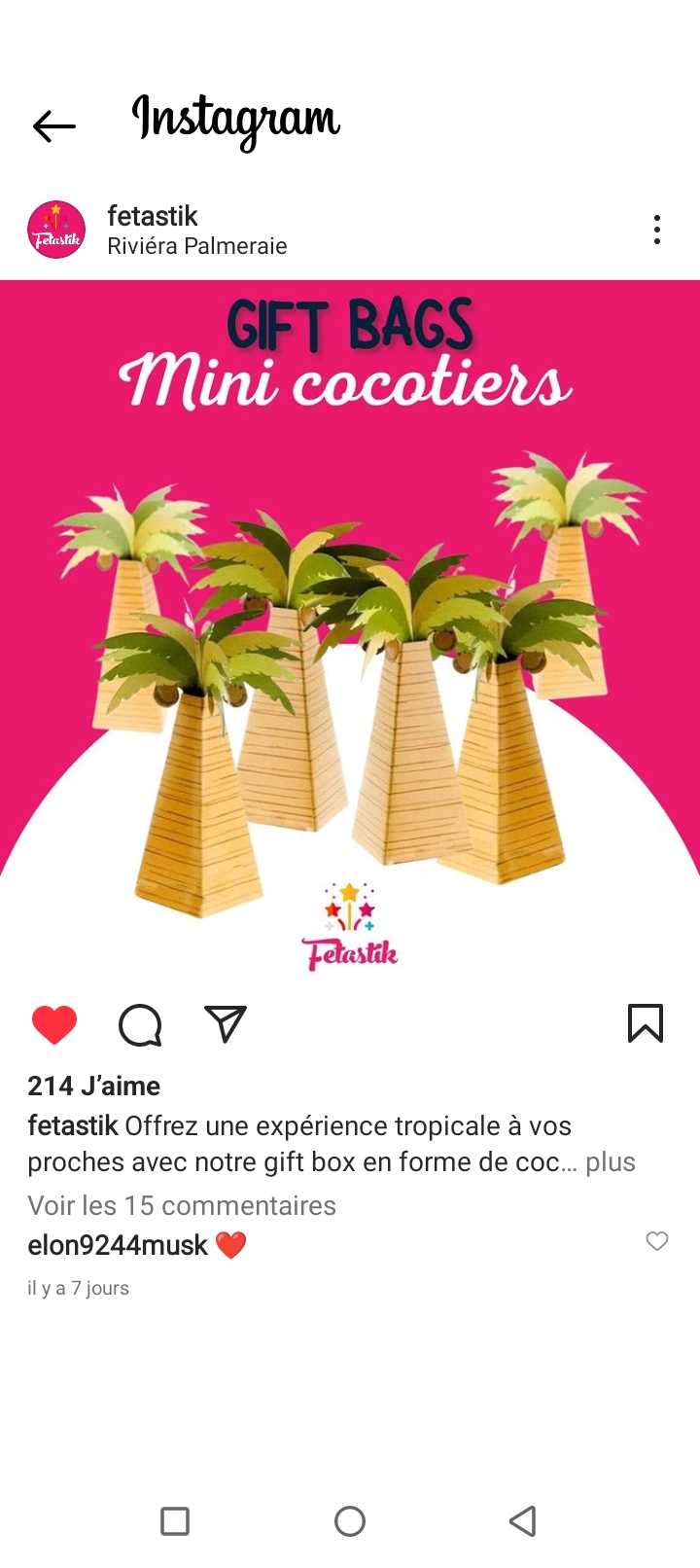Open the fetastik username at the top
Viewport: 700px width, 1568px height.
(153, 215)
